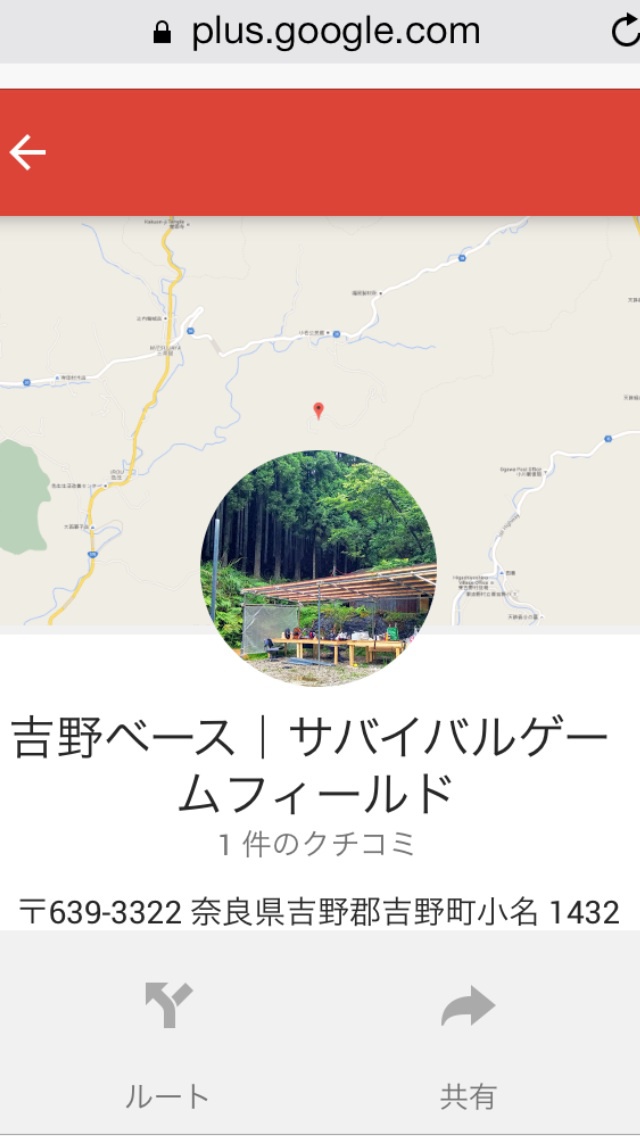Reload the page in the browser
This screenshot has height=1136, width=640.
(626, 31)
